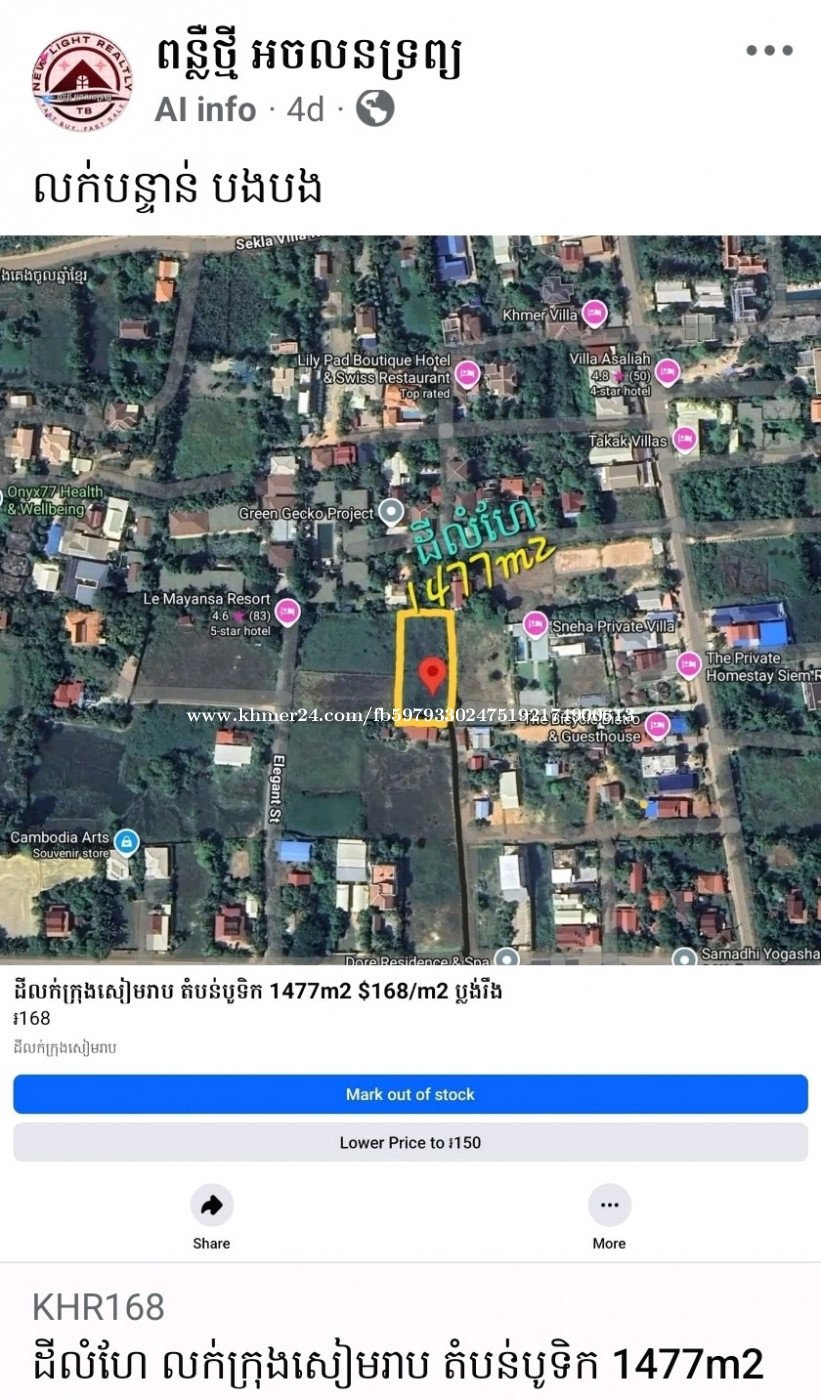821x1400 pixels.
Task: Open the New Light Realty page avatar
Action: pyautogui.click(x=81, y=81)
